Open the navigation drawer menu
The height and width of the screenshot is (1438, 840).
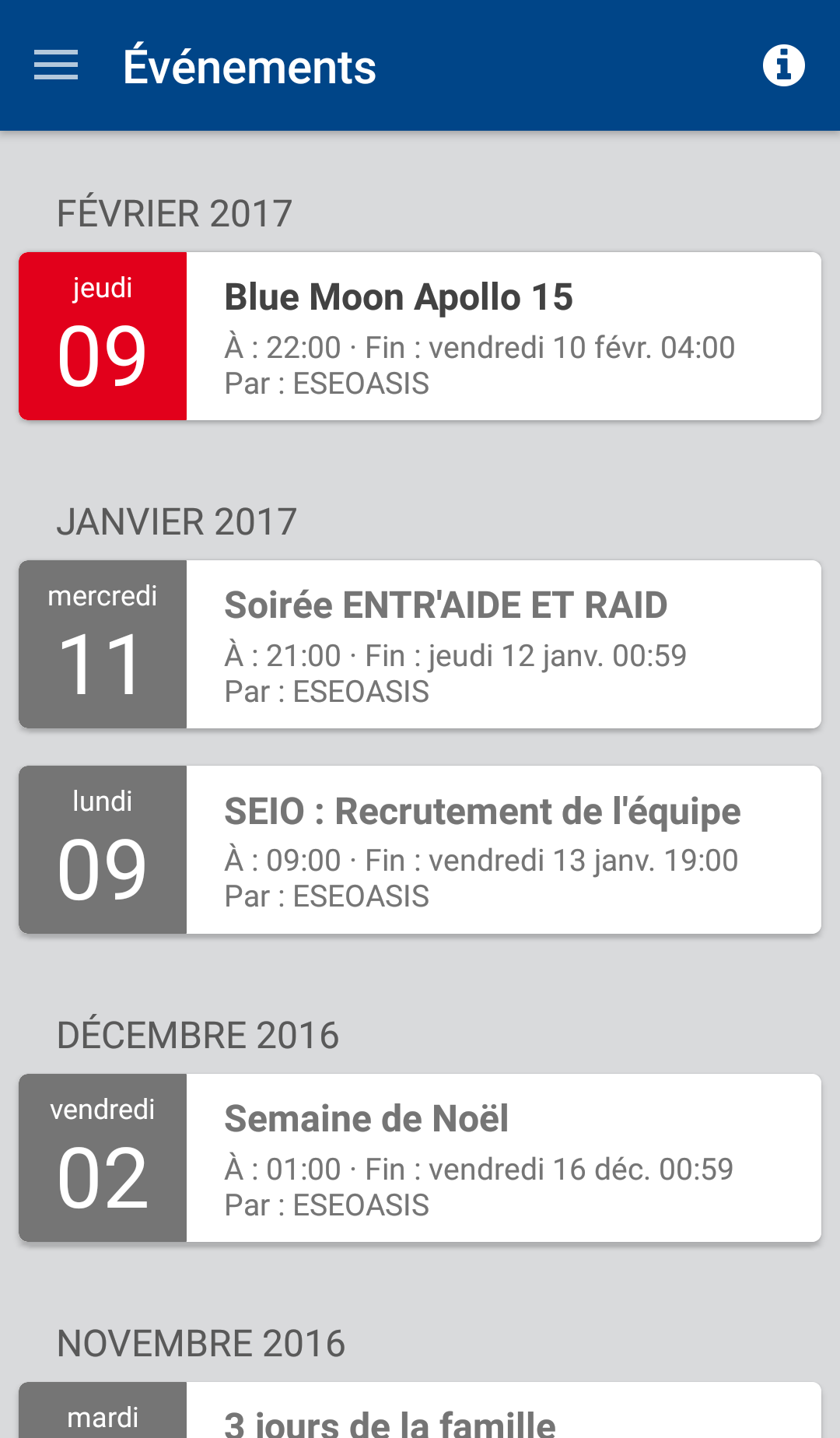coord(56,65)
